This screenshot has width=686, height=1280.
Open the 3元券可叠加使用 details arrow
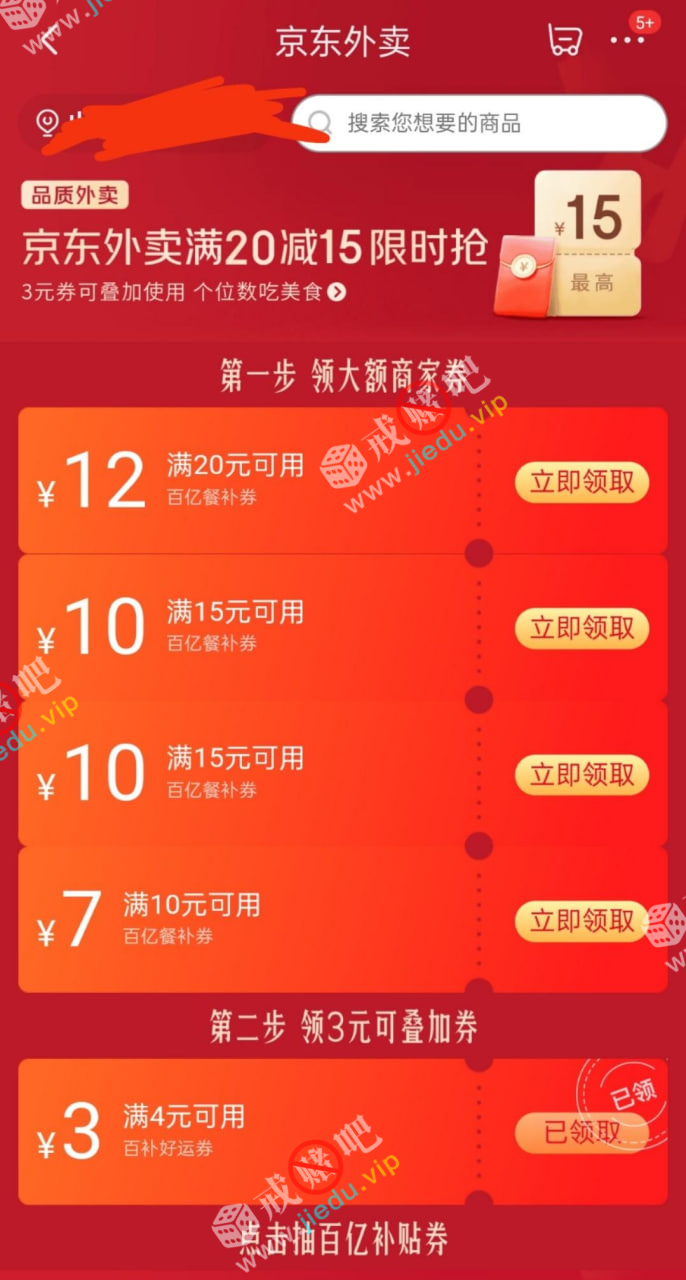tap(338, 292)
